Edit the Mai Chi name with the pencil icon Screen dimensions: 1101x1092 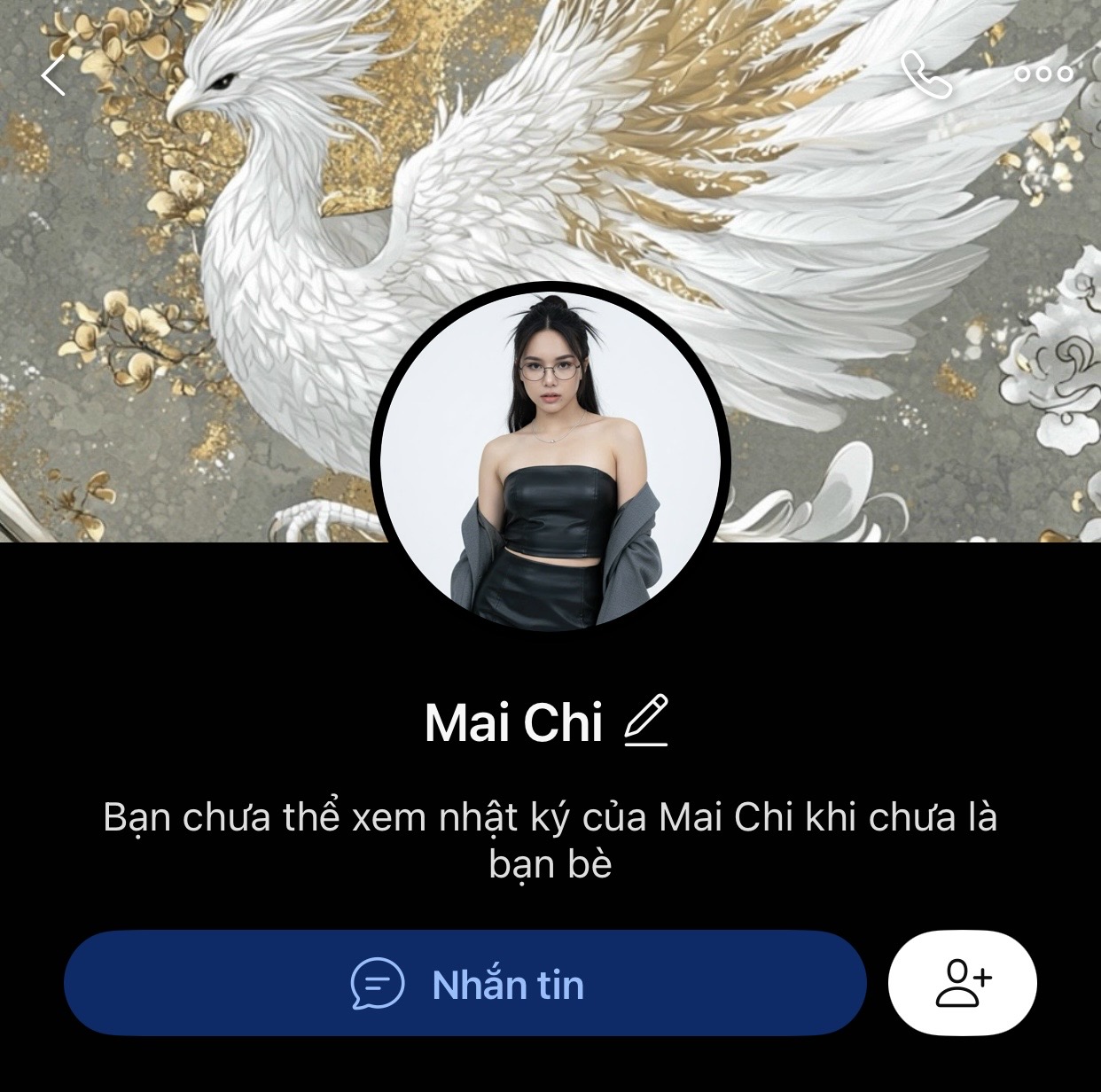(x=646, y=721)
